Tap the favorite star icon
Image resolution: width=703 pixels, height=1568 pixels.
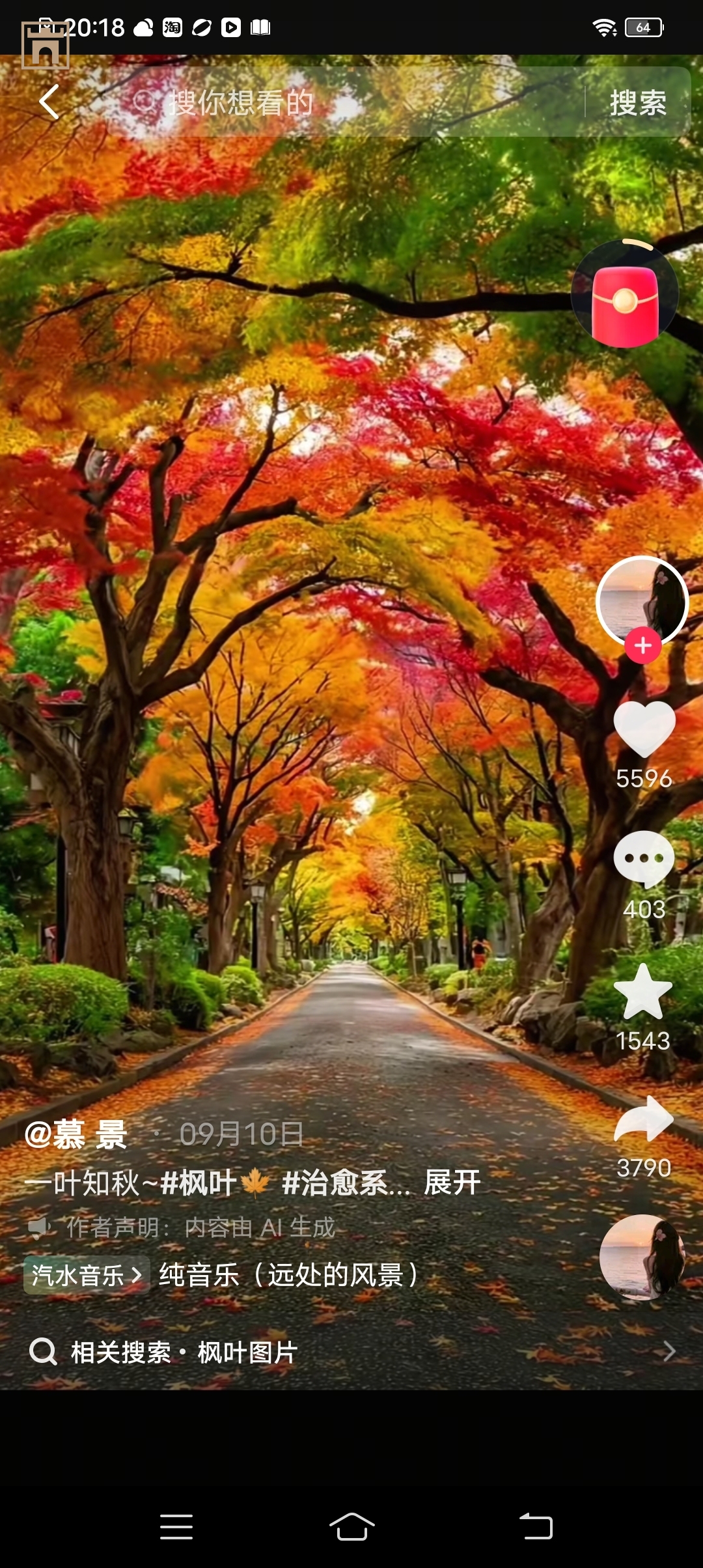pos(644,991)
